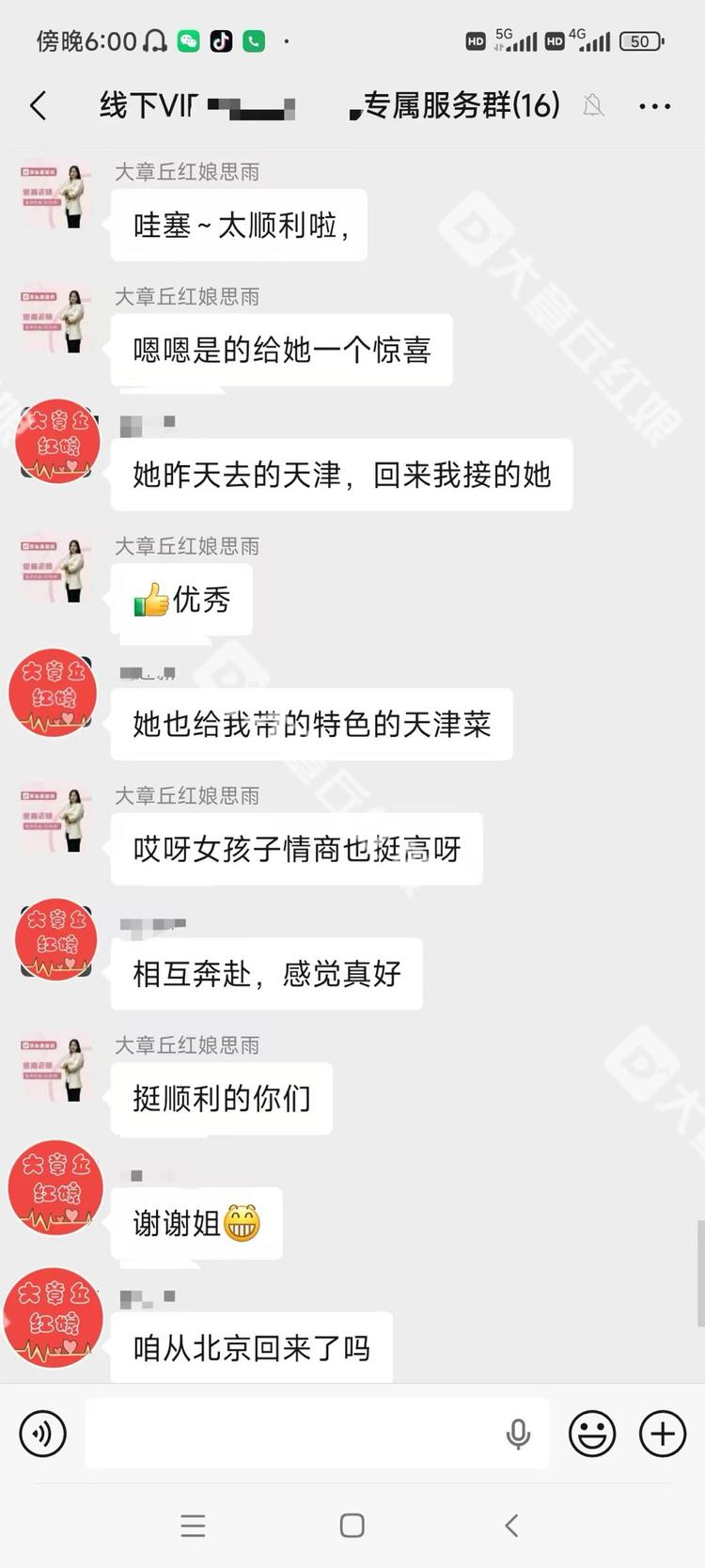Switch to voice message input

pos(43,1434)
